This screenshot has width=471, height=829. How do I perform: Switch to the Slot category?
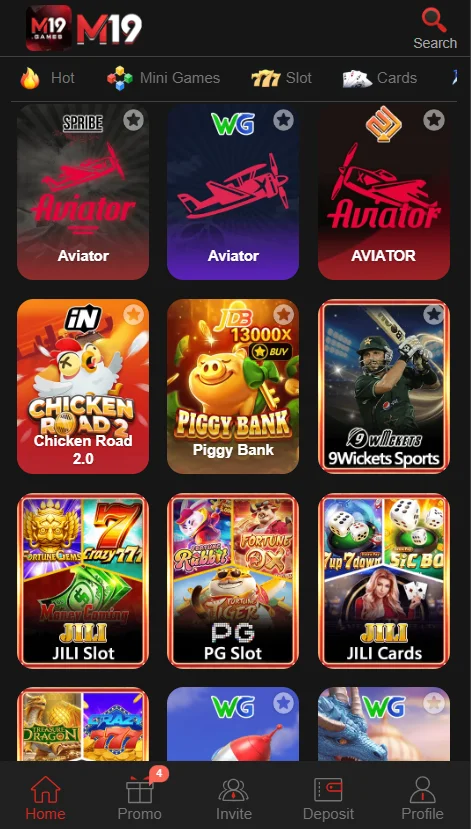282,78
